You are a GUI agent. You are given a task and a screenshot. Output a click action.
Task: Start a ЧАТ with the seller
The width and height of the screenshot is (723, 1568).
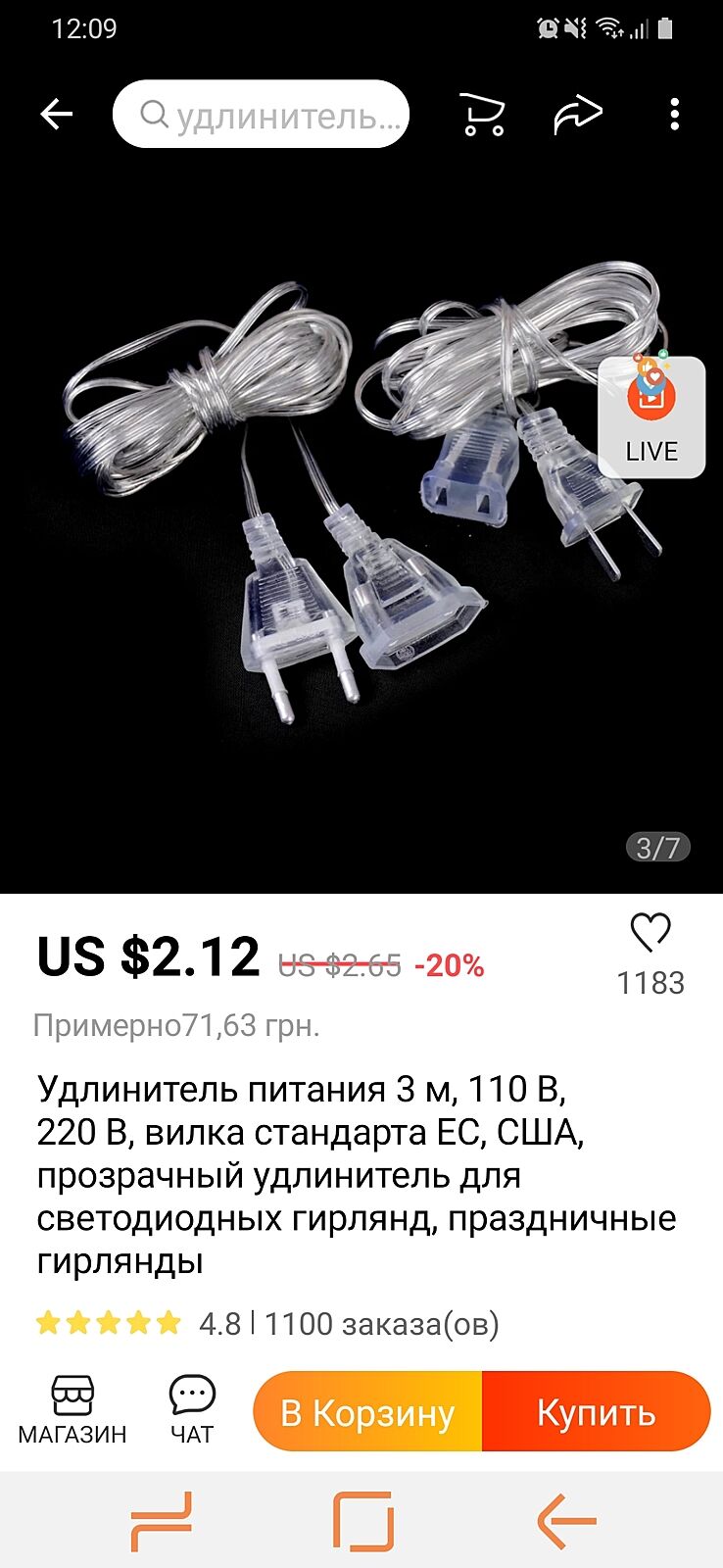tap(192, 1410)
